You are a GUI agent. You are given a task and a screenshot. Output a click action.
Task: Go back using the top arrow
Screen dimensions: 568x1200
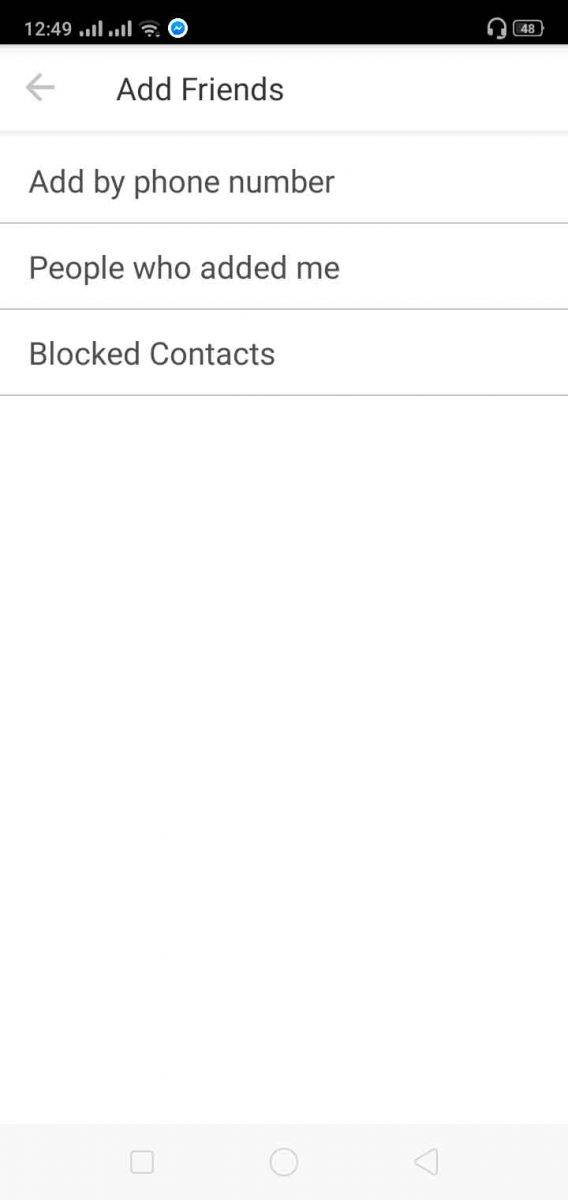pyautogui.click(x=40, y=88)
